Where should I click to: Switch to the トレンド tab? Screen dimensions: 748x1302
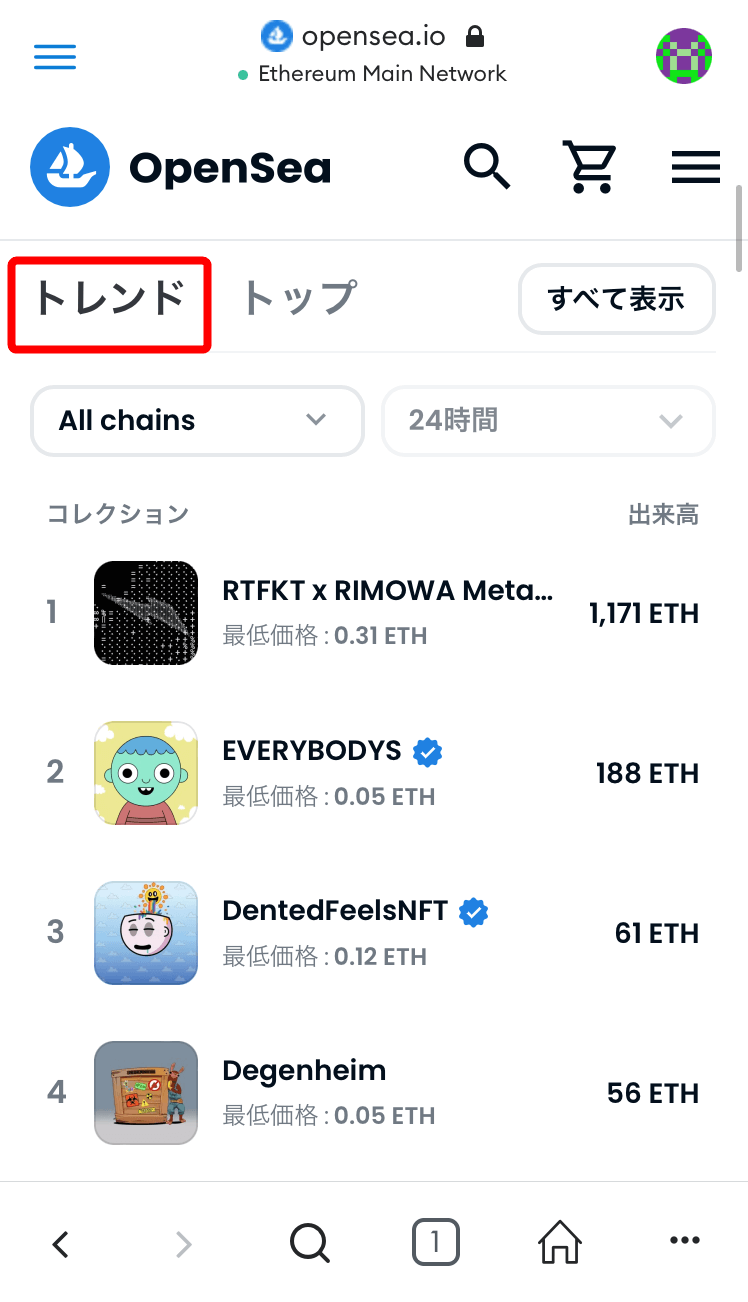click(x=110, y=300)
